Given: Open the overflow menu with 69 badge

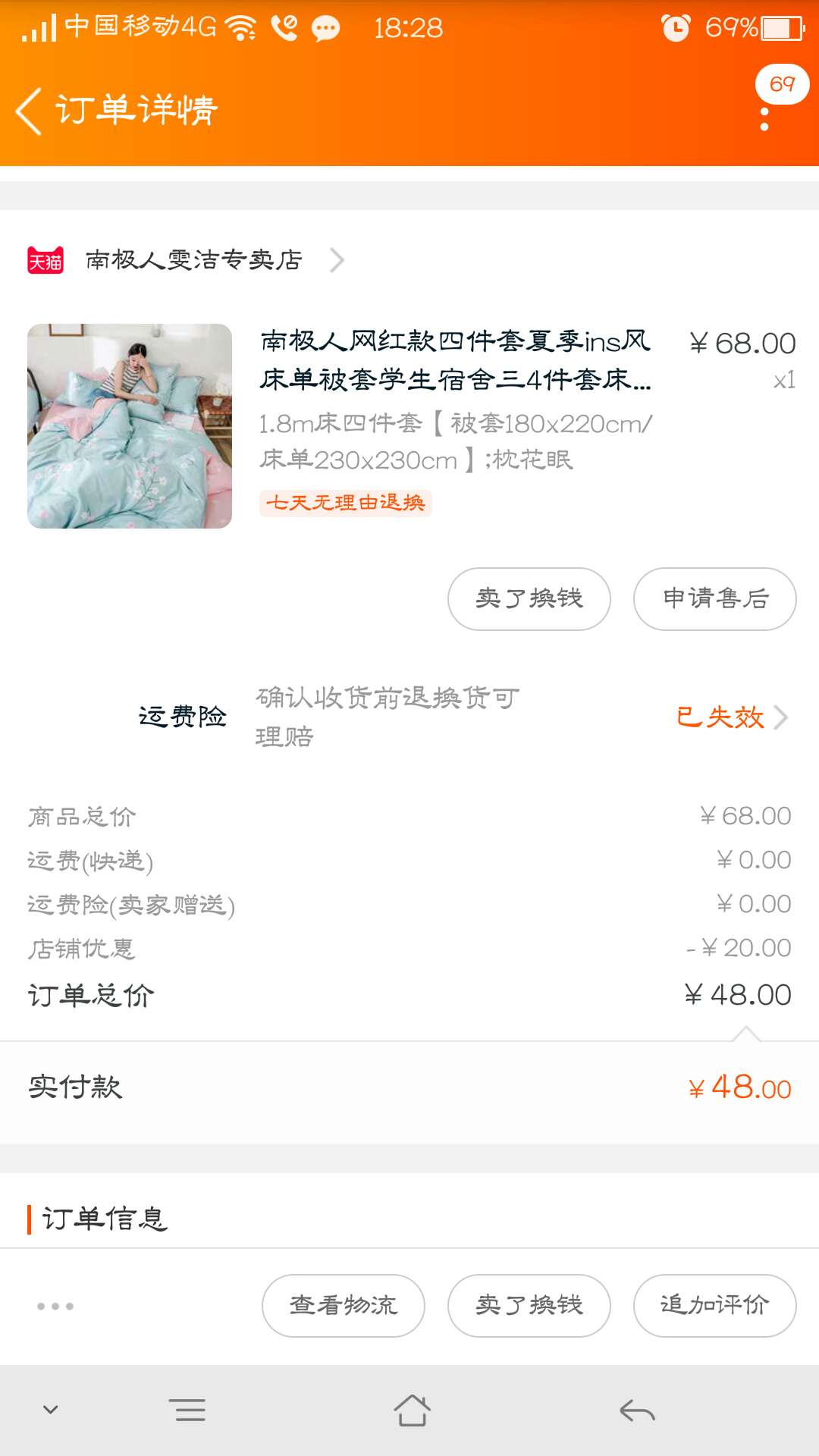Looking at the screenshot, I should coord(766,118).
